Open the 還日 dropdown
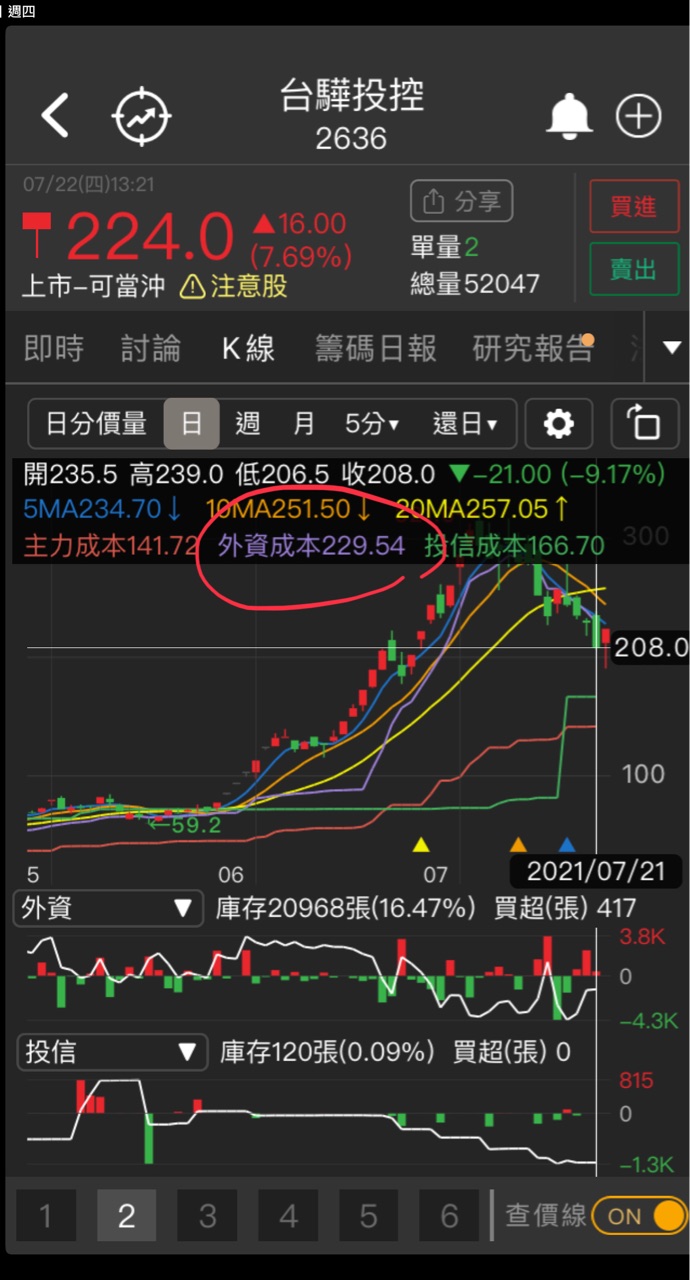The height and width of the screenshot is (1280, 690). pos(465,424)
